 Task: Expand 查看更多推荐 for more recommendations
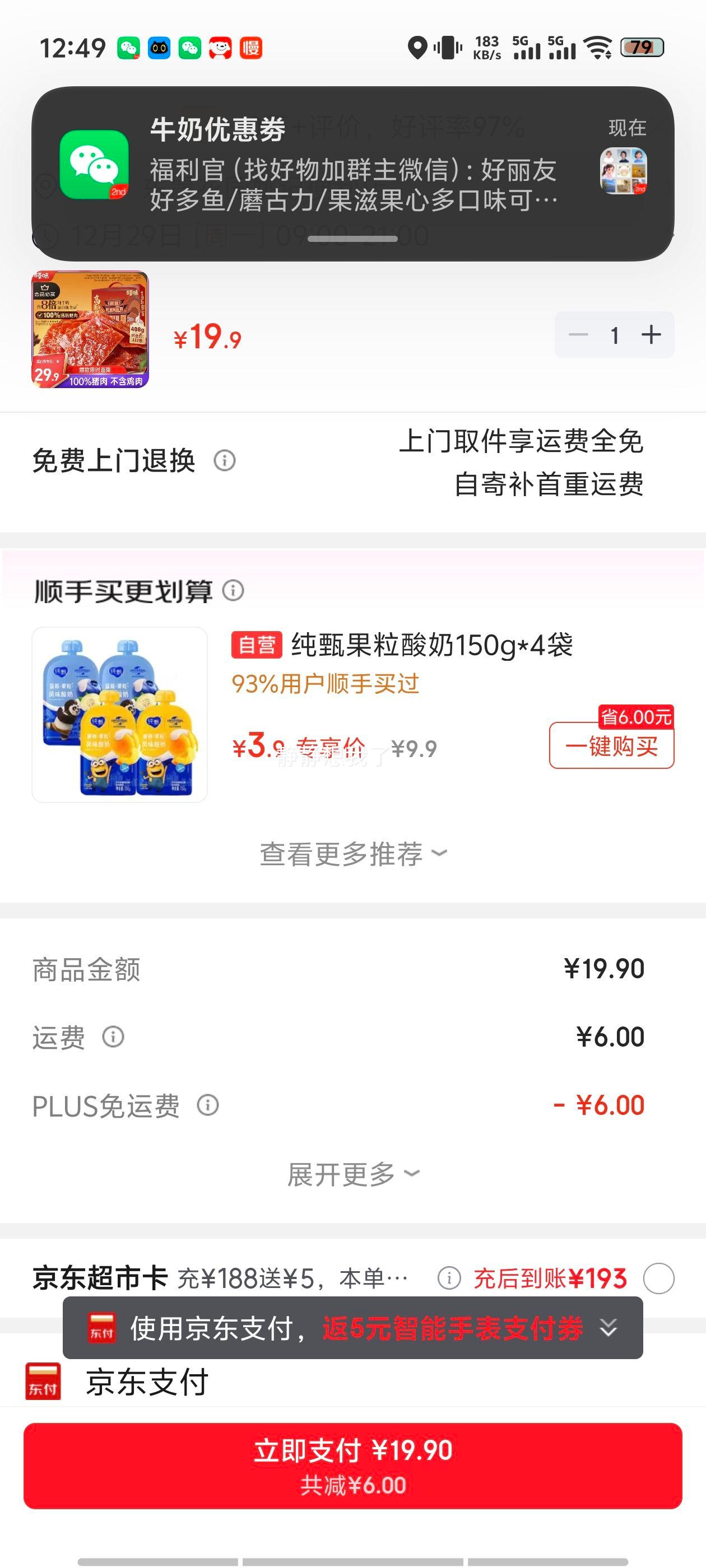pyautogui.click(x=352, y=854)
